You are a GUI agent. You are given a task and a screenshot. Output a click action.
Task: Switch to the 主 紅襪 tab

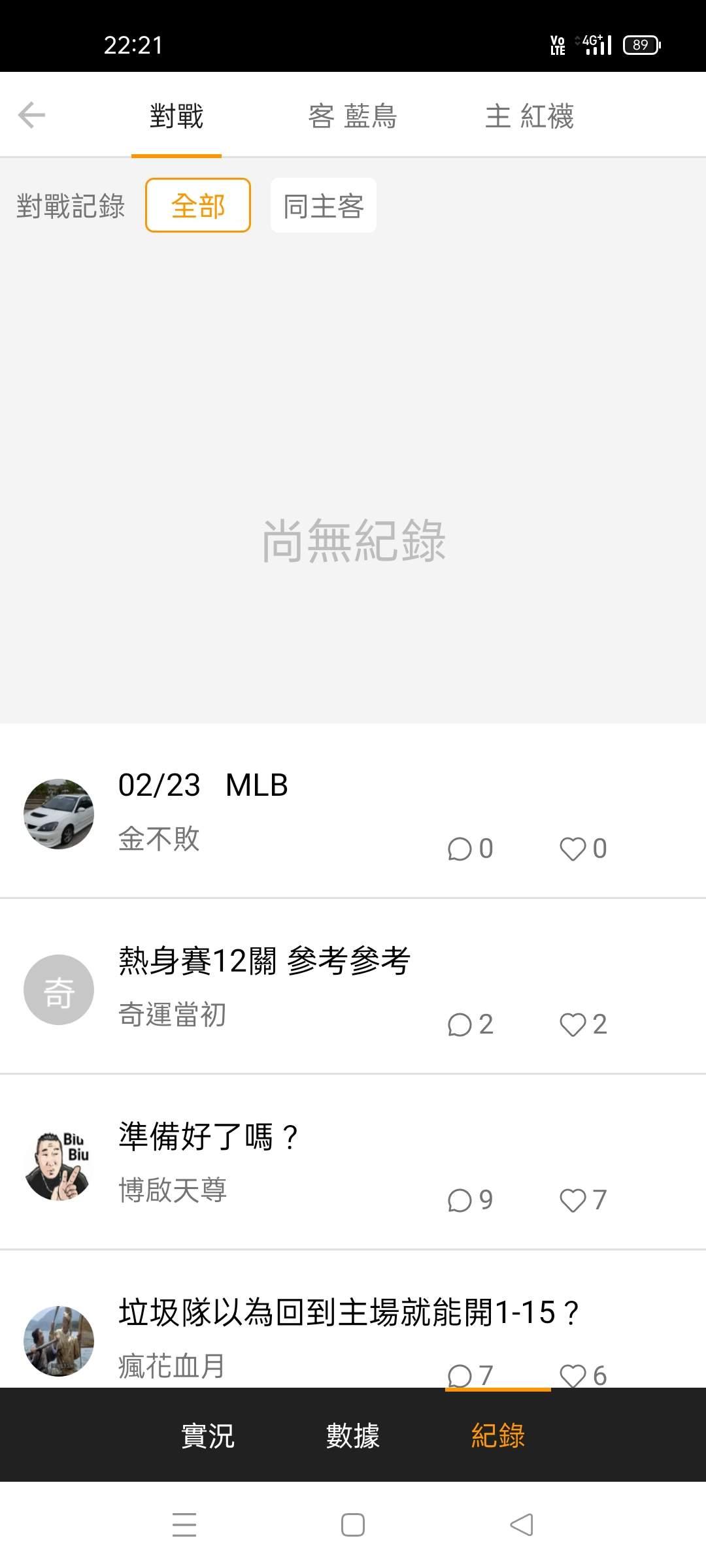[x=529, y=116]
